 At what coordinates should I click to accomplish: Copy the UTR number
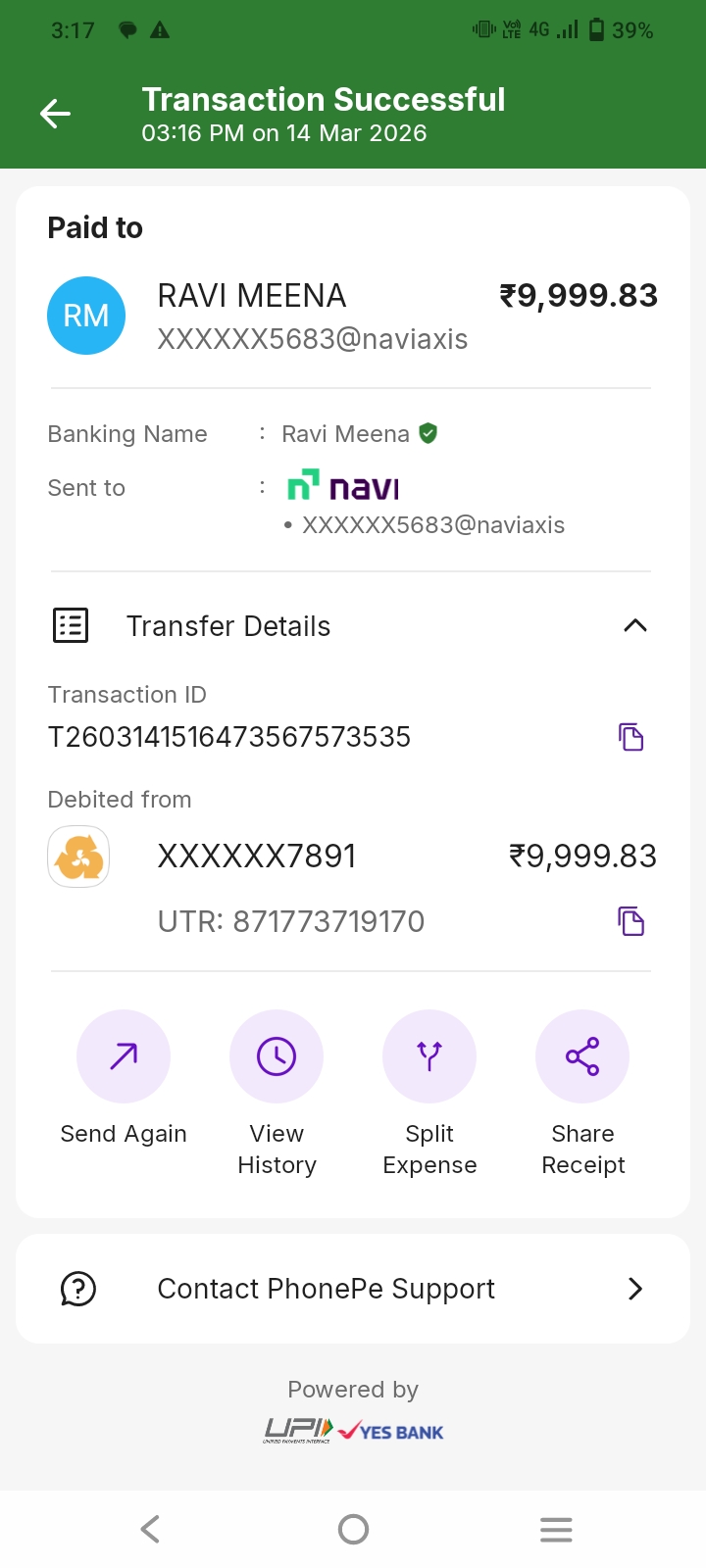point(631,921)
